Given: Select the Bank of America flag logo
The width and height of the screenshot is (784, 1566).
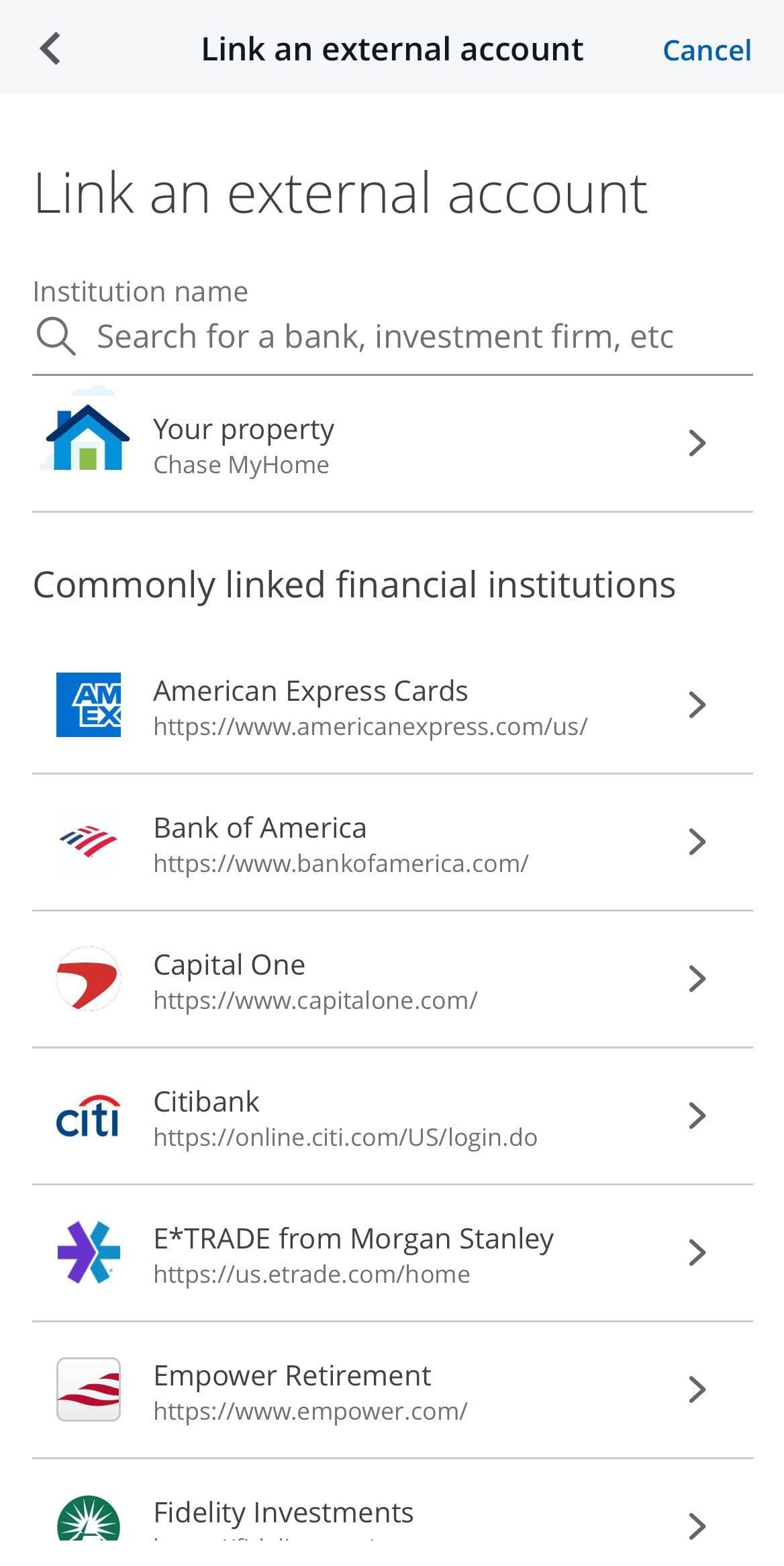Looking at the screenshot, I should 88,843.
